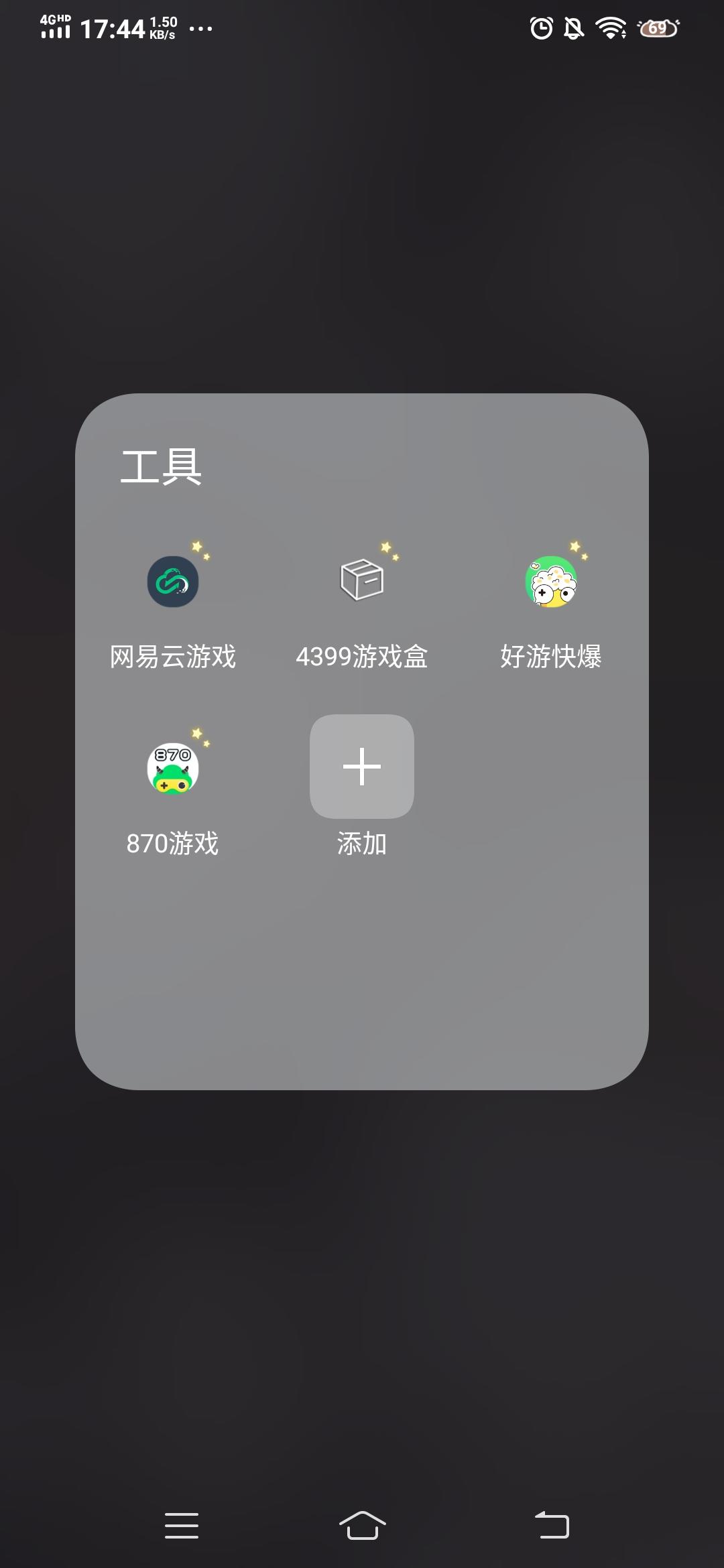The height and width of the screenshot is (1568, 724).
Task: Open the 好游快爆 app
Action: (551, 582)
